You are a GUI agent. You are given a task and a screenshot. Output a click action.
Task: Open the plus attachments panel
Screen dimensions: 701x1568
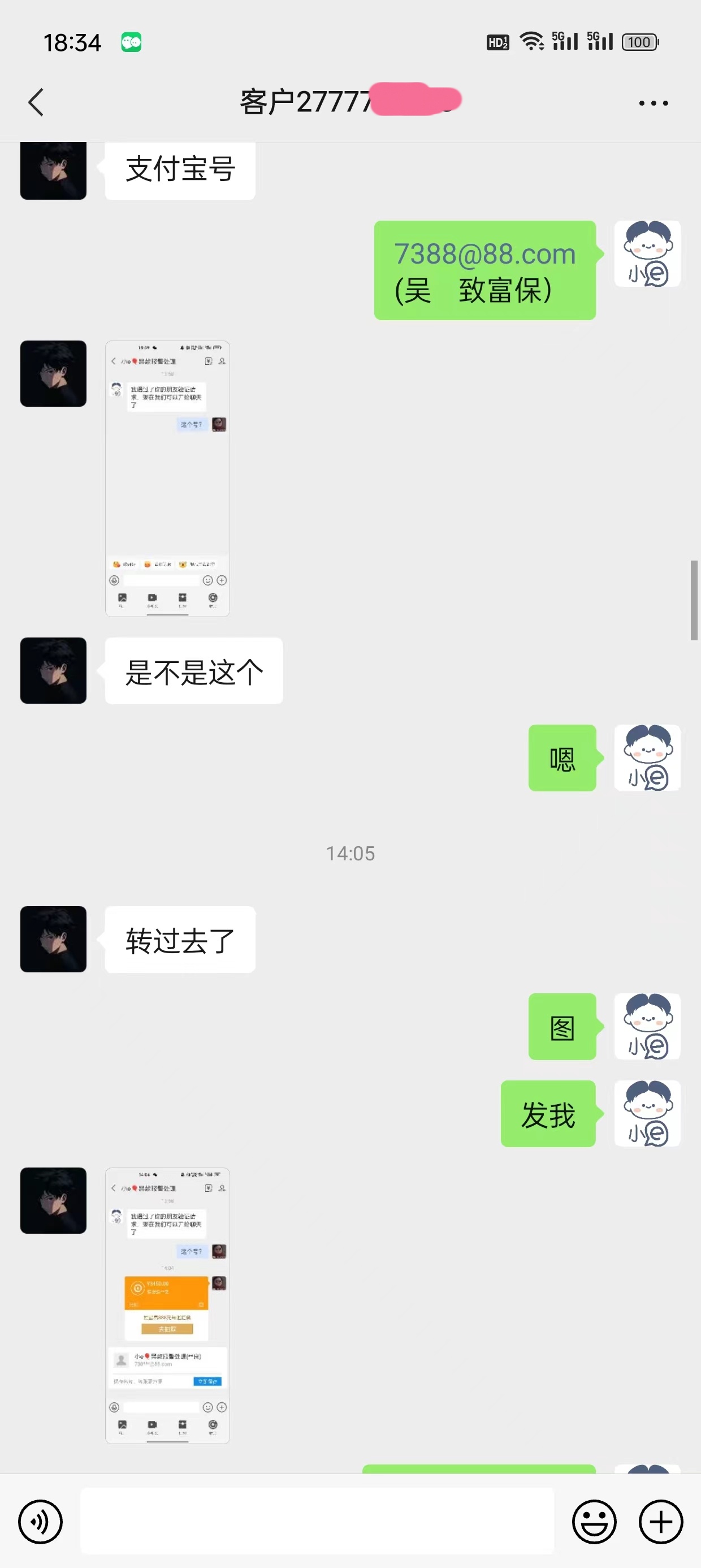click(x=660, y=1521)
